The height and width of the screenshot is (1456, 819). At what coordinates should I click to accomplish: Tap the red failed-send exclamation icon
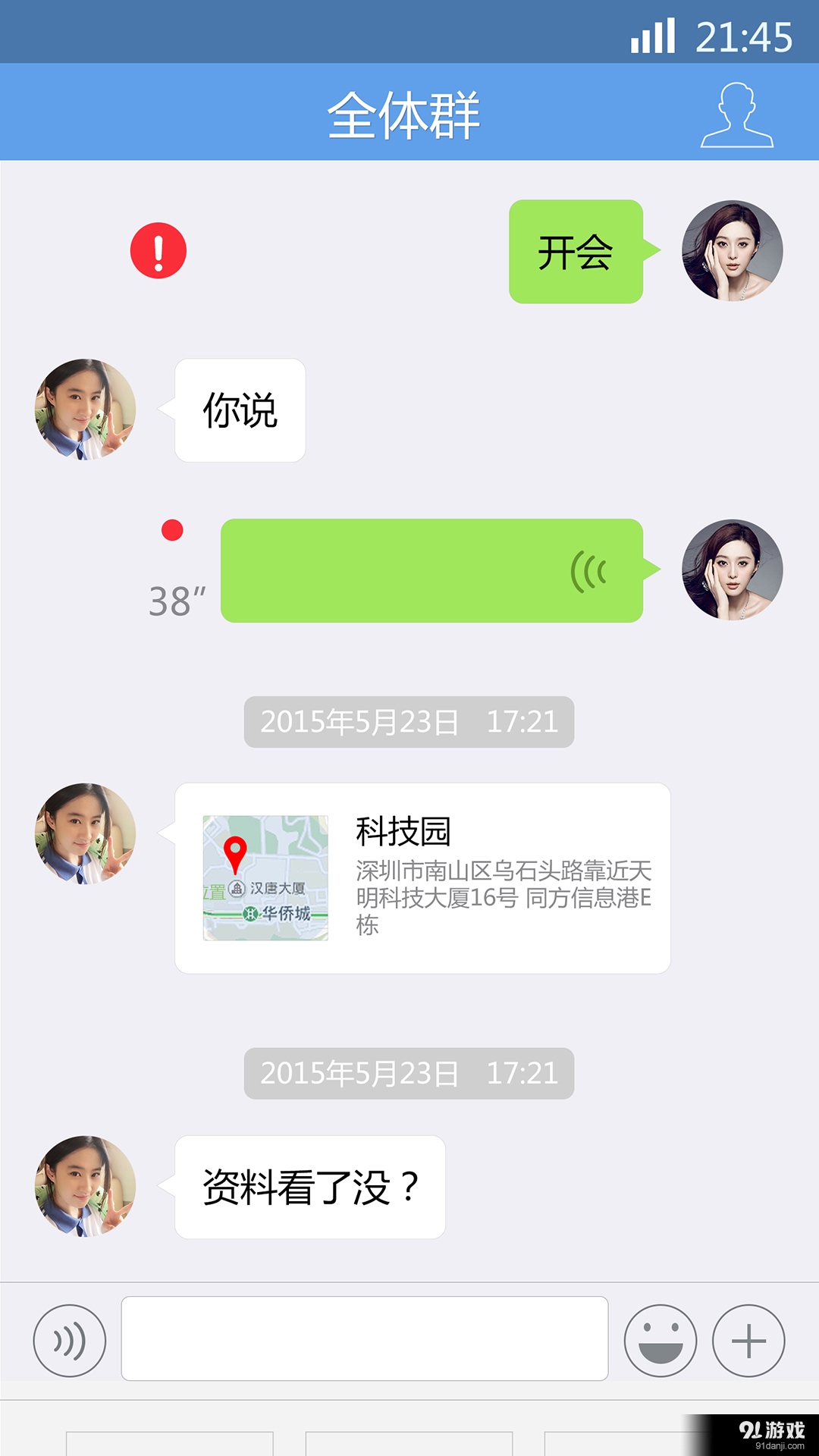click(x=158, y=251)
